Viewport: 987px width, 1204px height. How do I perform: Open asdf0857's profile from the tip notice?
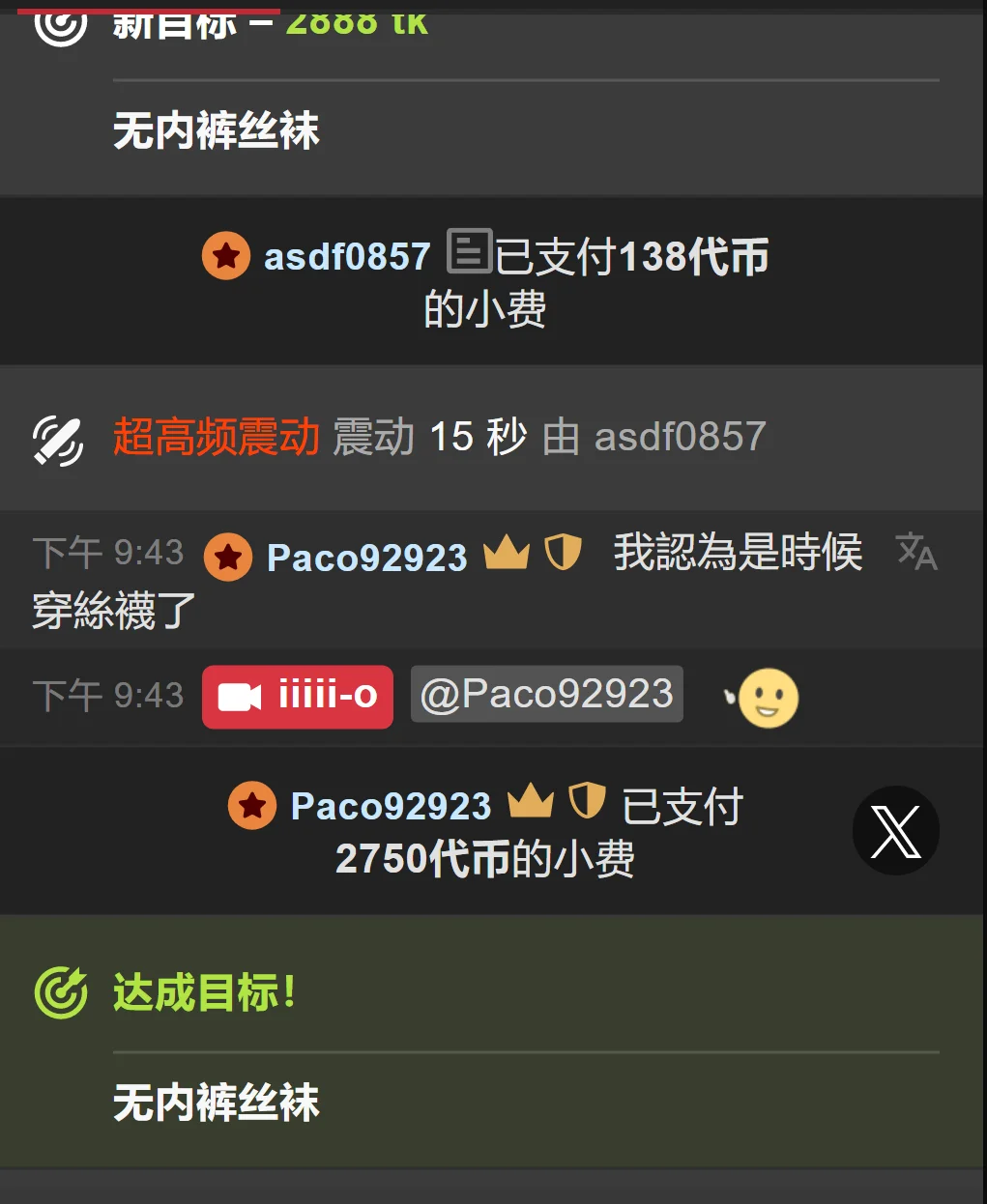[346, 257]
